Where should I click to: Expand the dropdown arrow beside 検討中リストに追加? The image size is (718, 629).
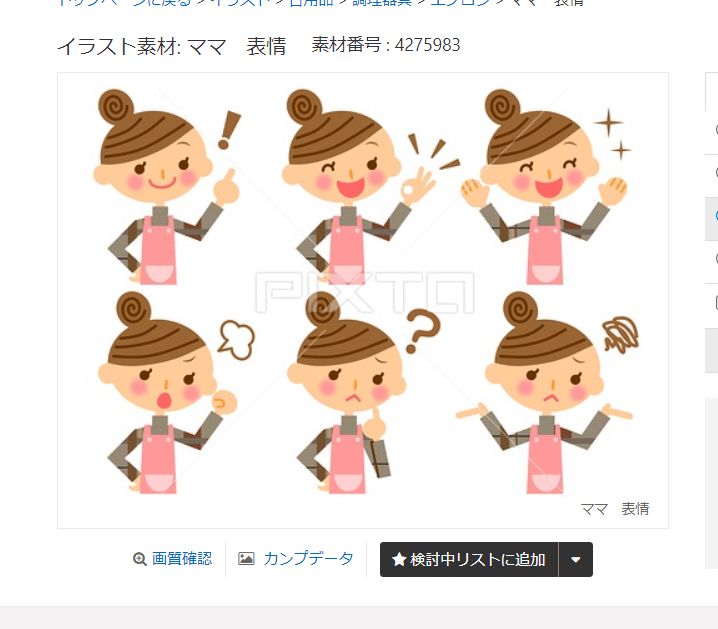tap(576, 560)
